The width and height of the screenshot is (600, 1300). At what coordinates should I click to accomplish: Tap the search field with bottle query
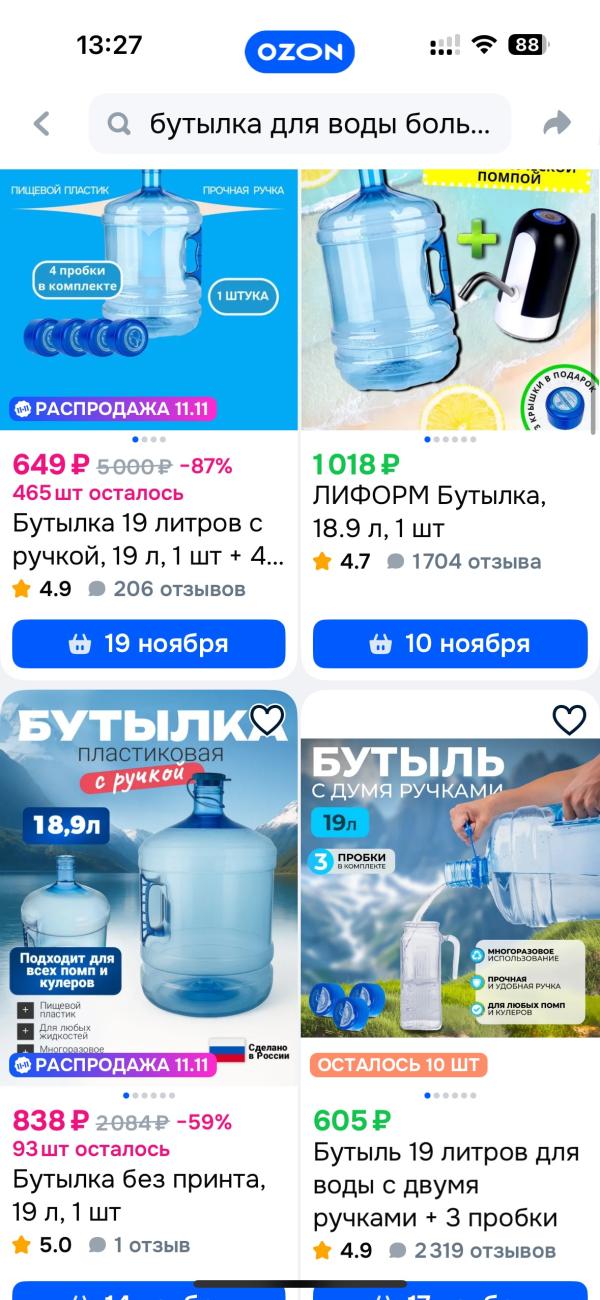[300, 124]
